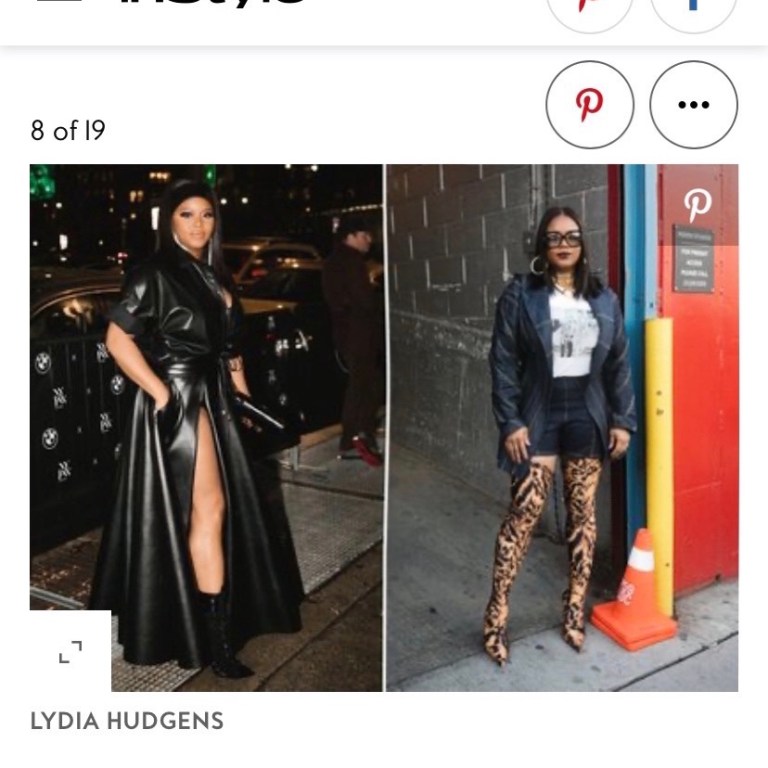Tap the Pinterest pin overlay on photo
This screenshot has width=768, height=768.
point(698,205)
